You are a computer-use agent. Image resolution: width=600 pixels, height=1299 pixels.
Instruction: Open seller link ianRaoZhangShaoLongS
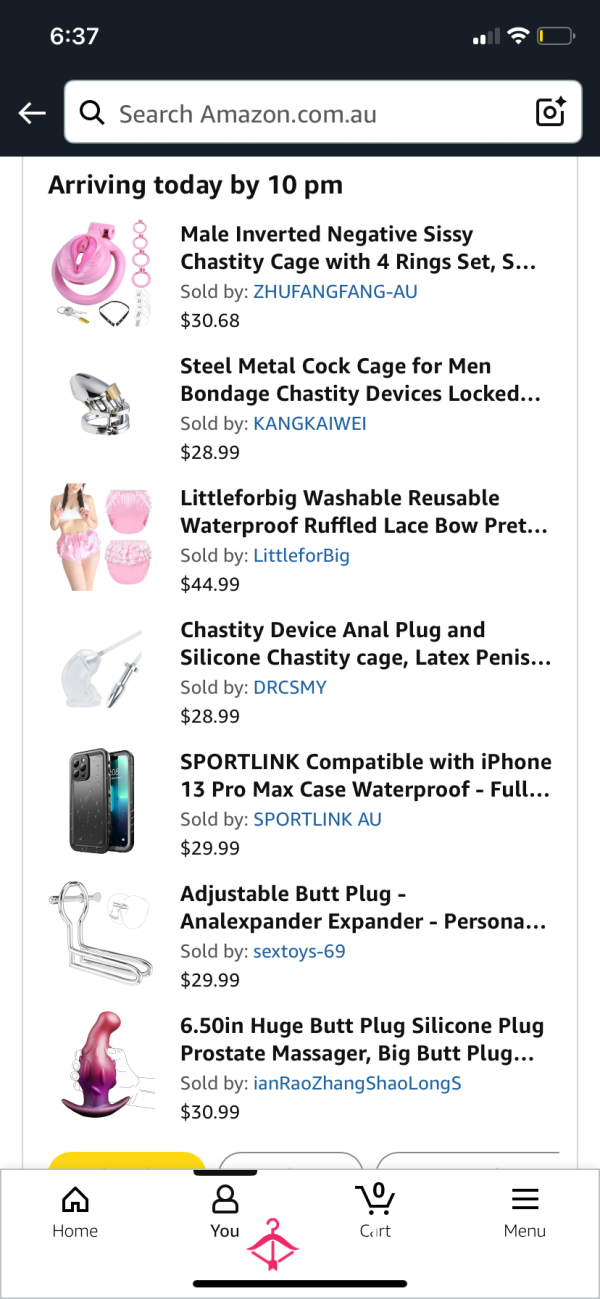357,1084
